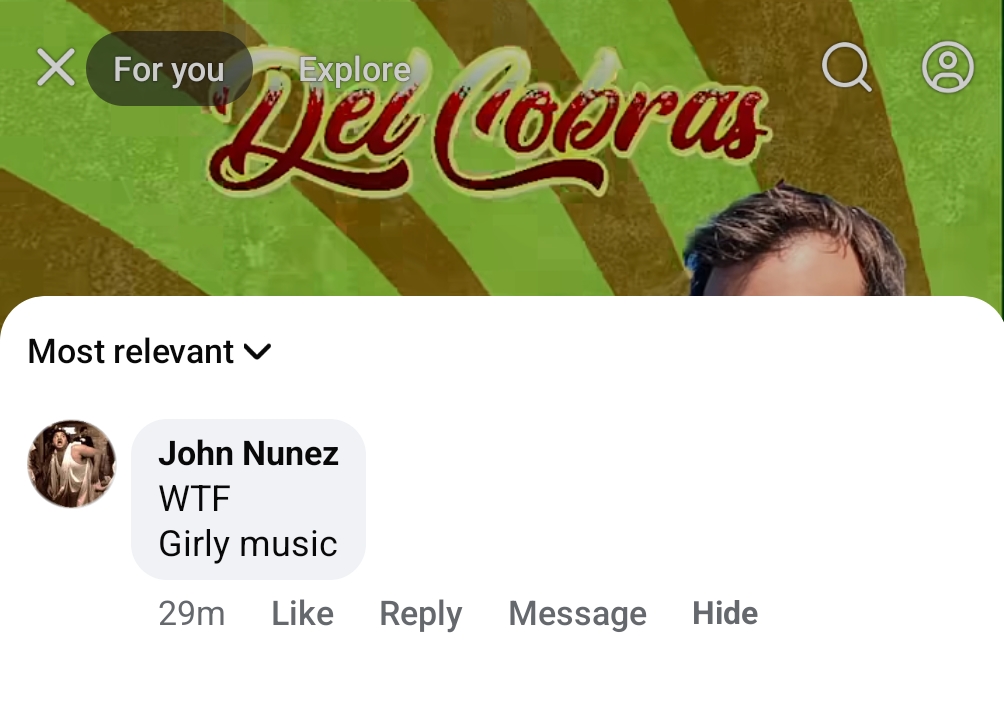
Task: Reply to John Nunez's comment
Action: [420, 613]
